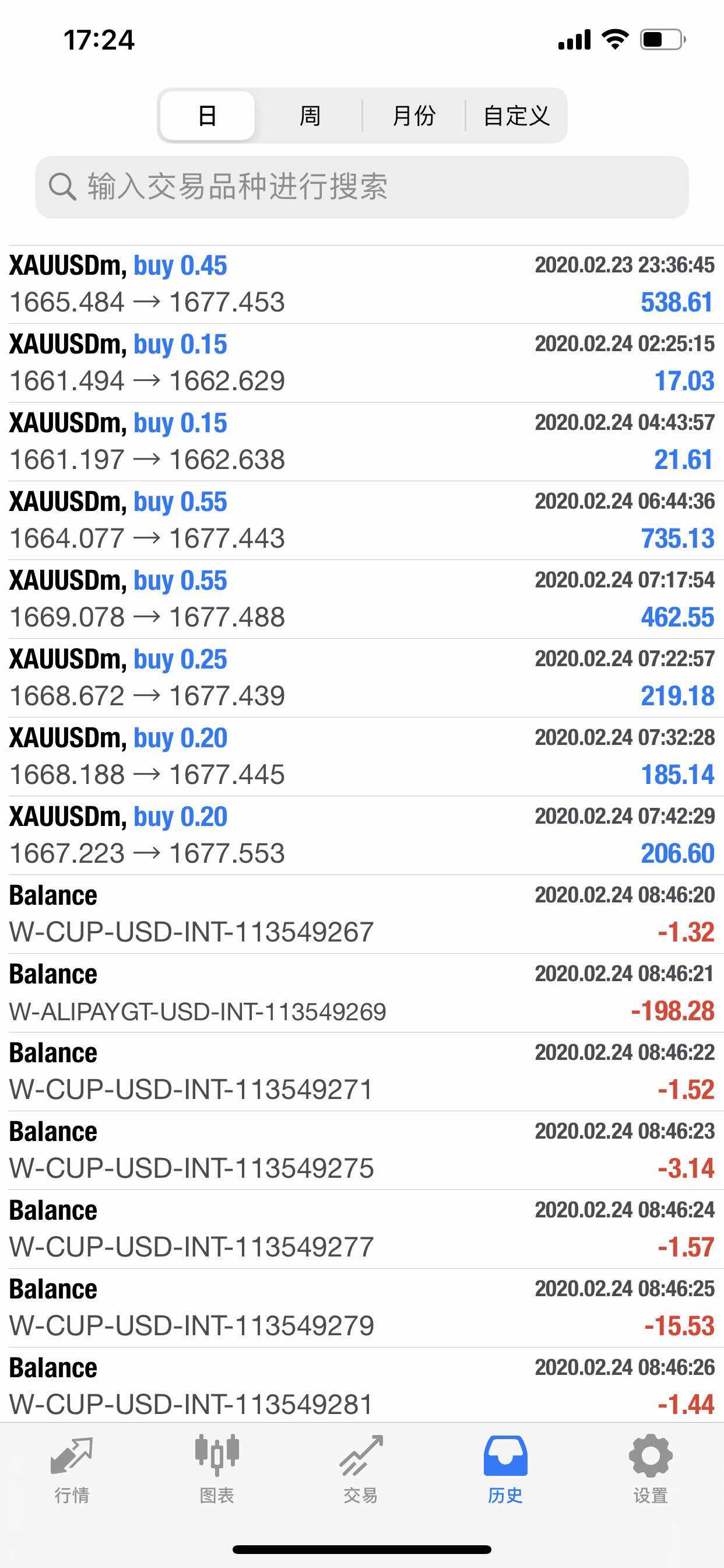Viewport: 724px width, 1568px height.
Task: Switch to the 交易 trade tab
Action: 361,1468
